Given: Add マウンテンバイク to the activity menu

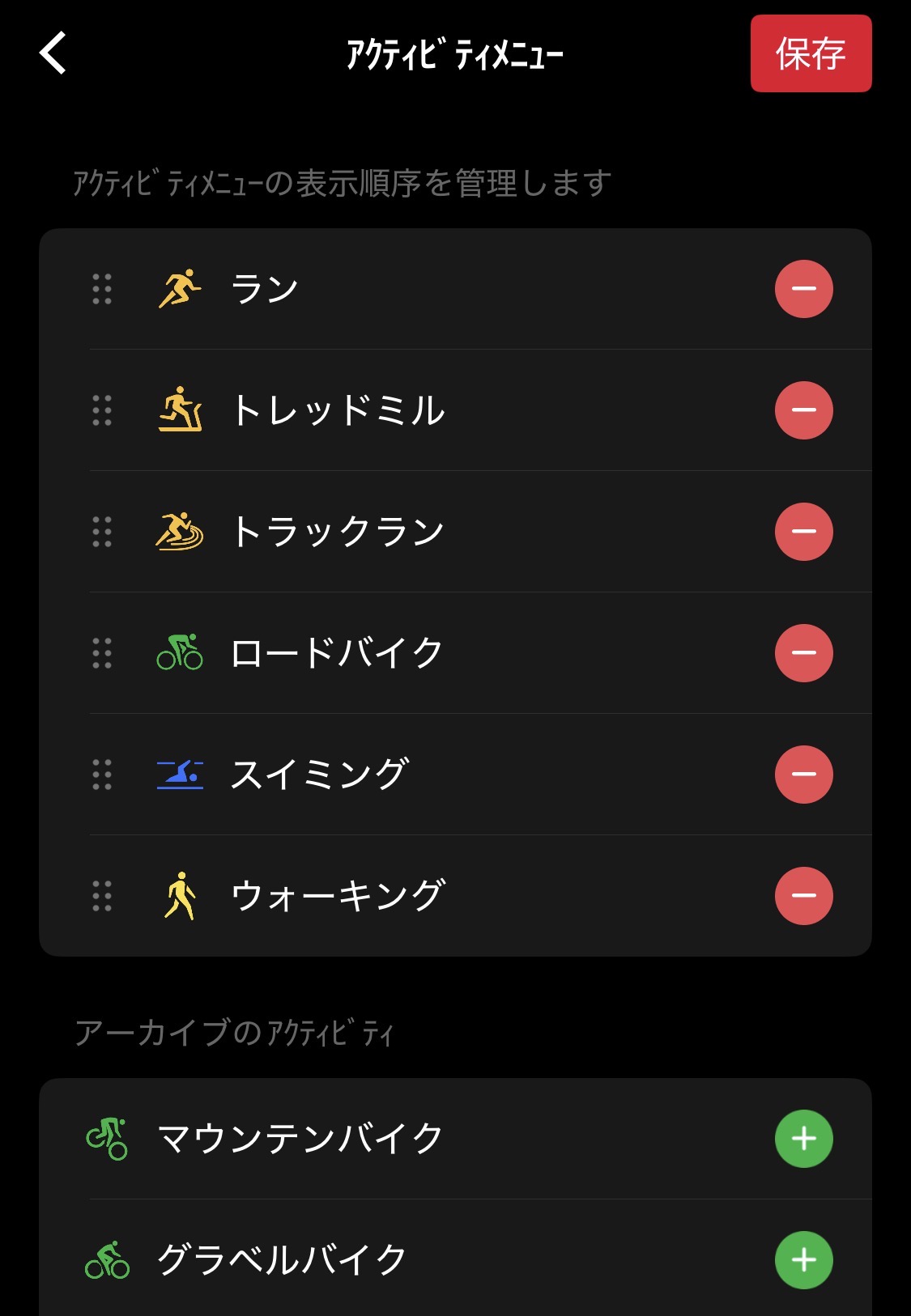Looking at the screenshot, I should [803, 1139].
